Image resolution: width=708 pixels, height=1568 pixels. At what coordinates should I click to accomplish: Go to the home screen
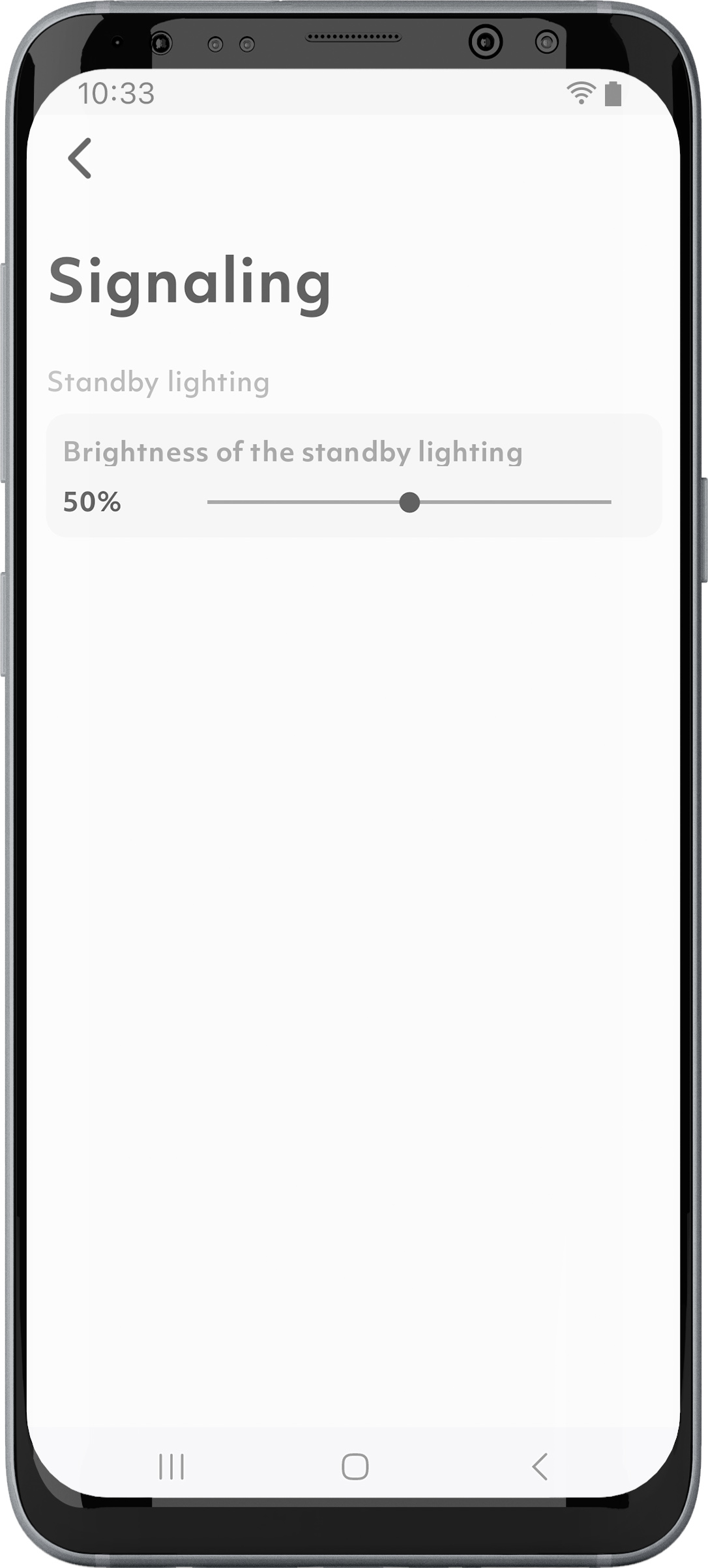pos(355,1466)
